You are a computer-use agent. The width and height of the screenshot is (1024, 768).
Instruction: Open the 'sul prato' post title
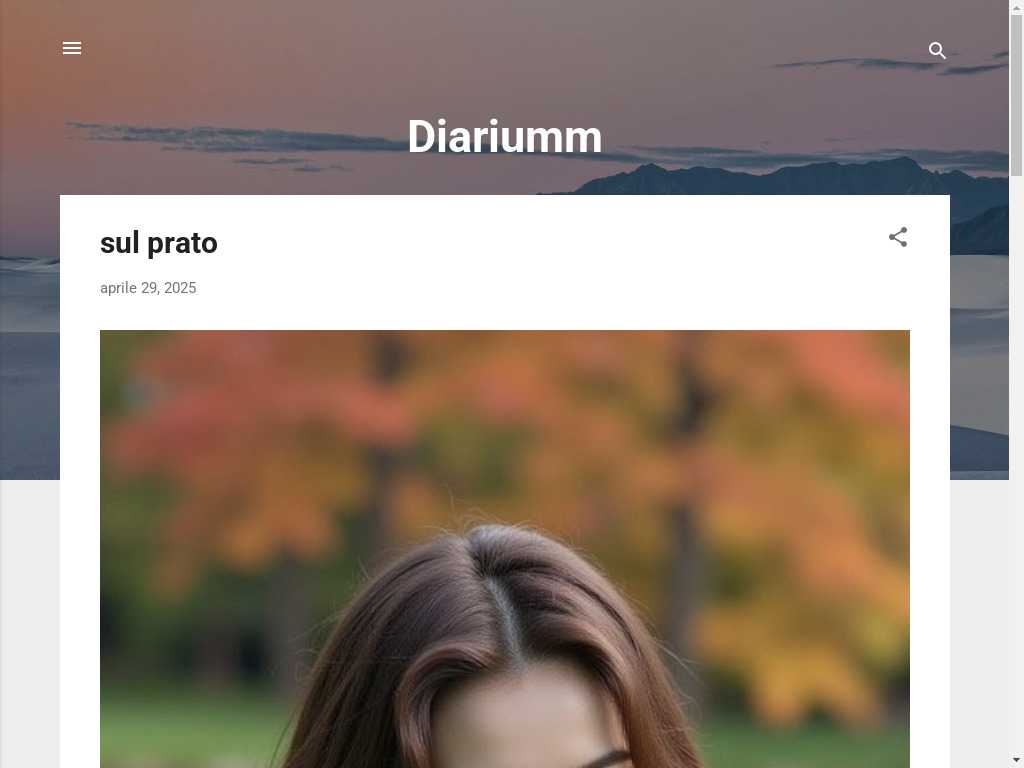tap(159, 243)
